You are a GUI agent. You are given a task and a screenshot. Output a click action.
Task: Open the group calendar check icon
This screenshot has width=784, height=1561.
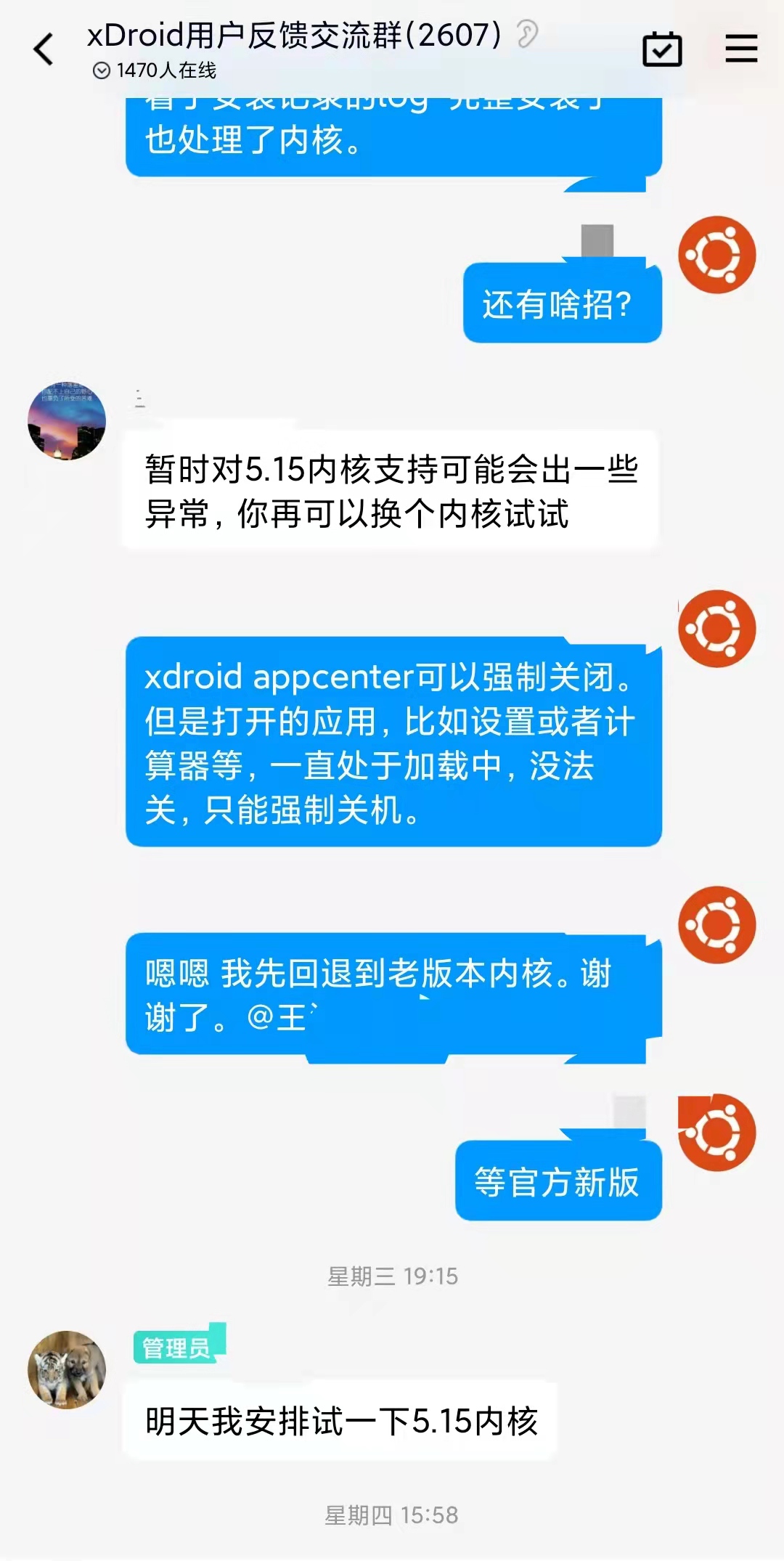click(x=662, y=49)
